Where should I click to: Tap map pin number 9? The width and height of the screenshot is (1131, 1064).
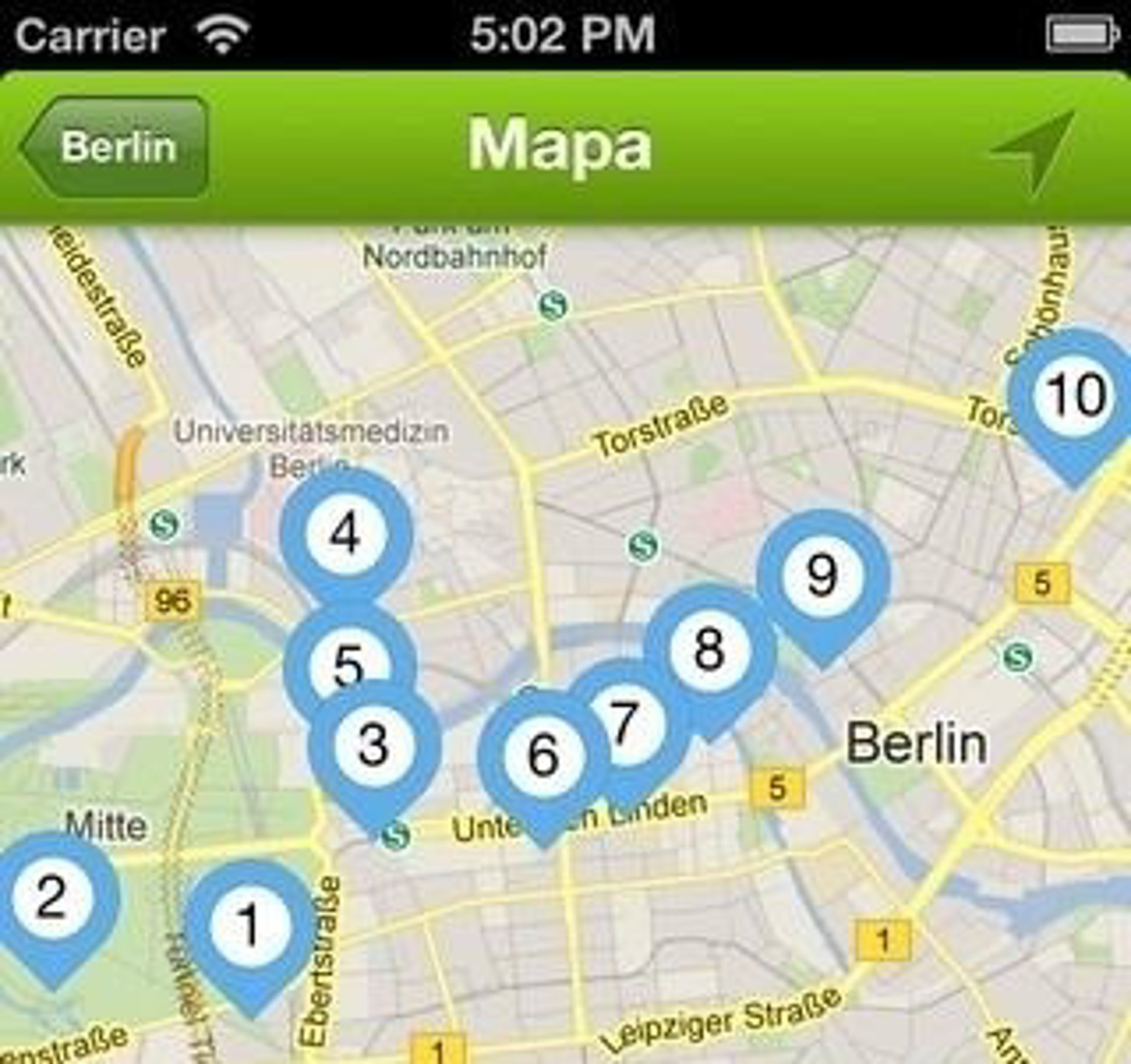(822, 576)
